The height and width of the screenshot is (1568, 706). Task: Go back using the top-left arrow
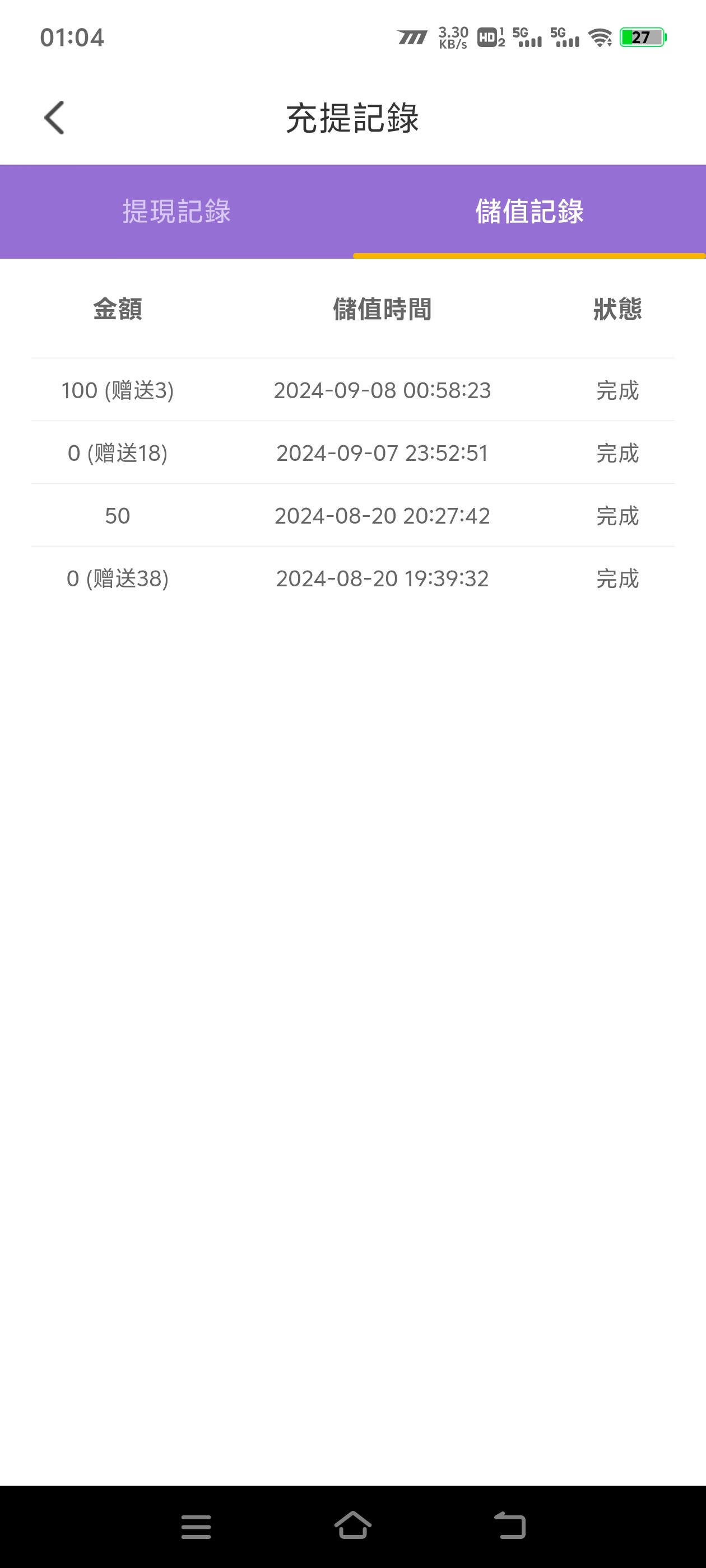pyautogui.click(x=54, y=118)
